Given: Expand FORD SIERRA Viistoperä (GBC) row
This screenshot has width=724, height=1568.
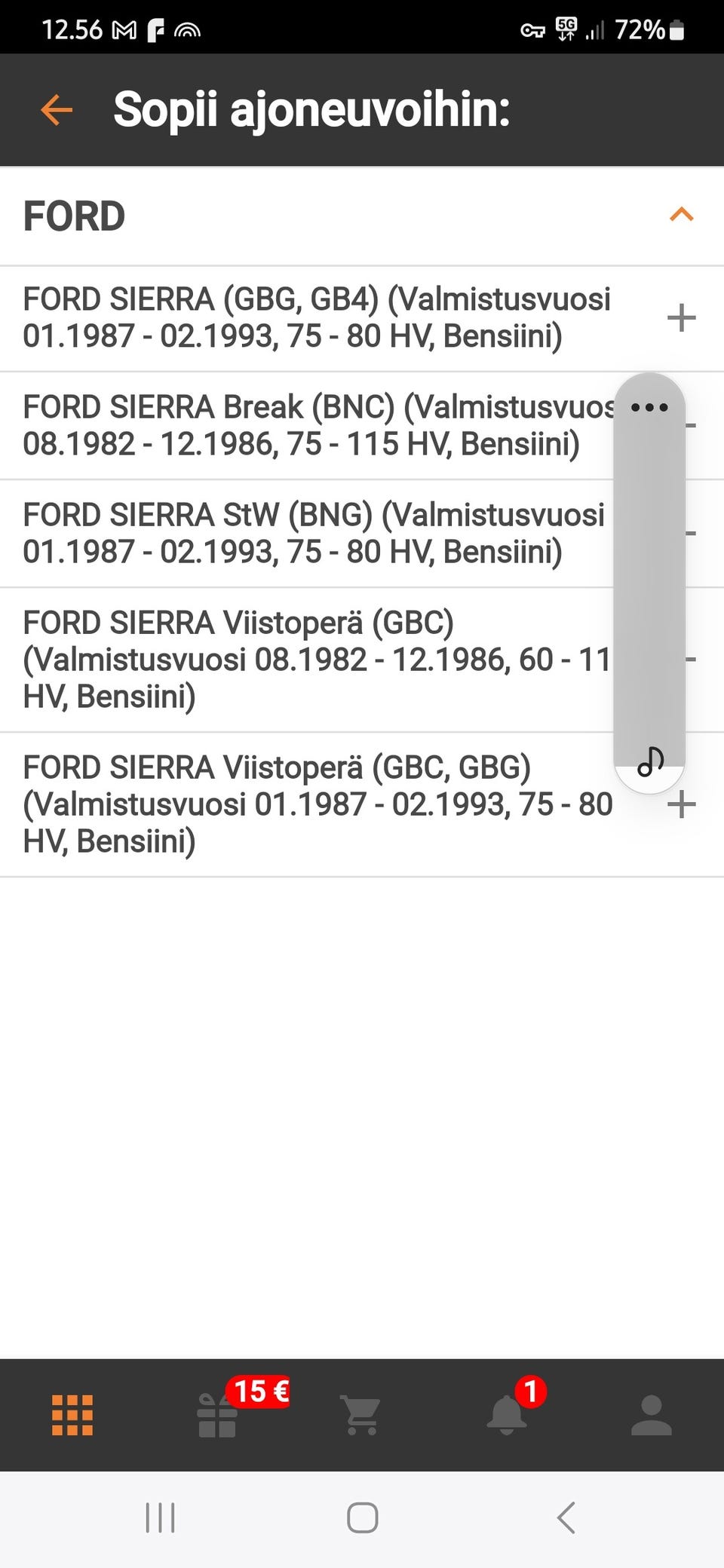Looking at the screenshot, I should tap(302, 660).
